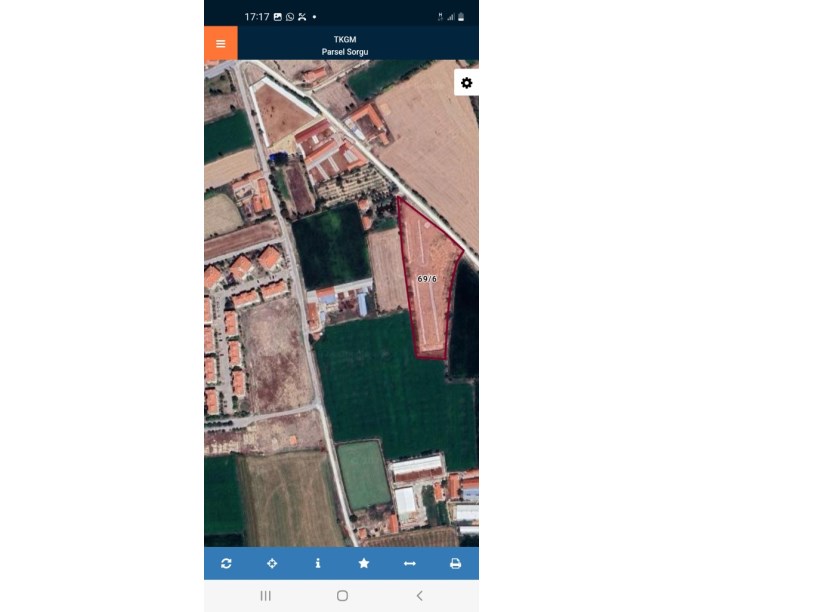The height and width of the screenshot is (612, 816).
Task: Open the map settings gear
Action: 466,83
